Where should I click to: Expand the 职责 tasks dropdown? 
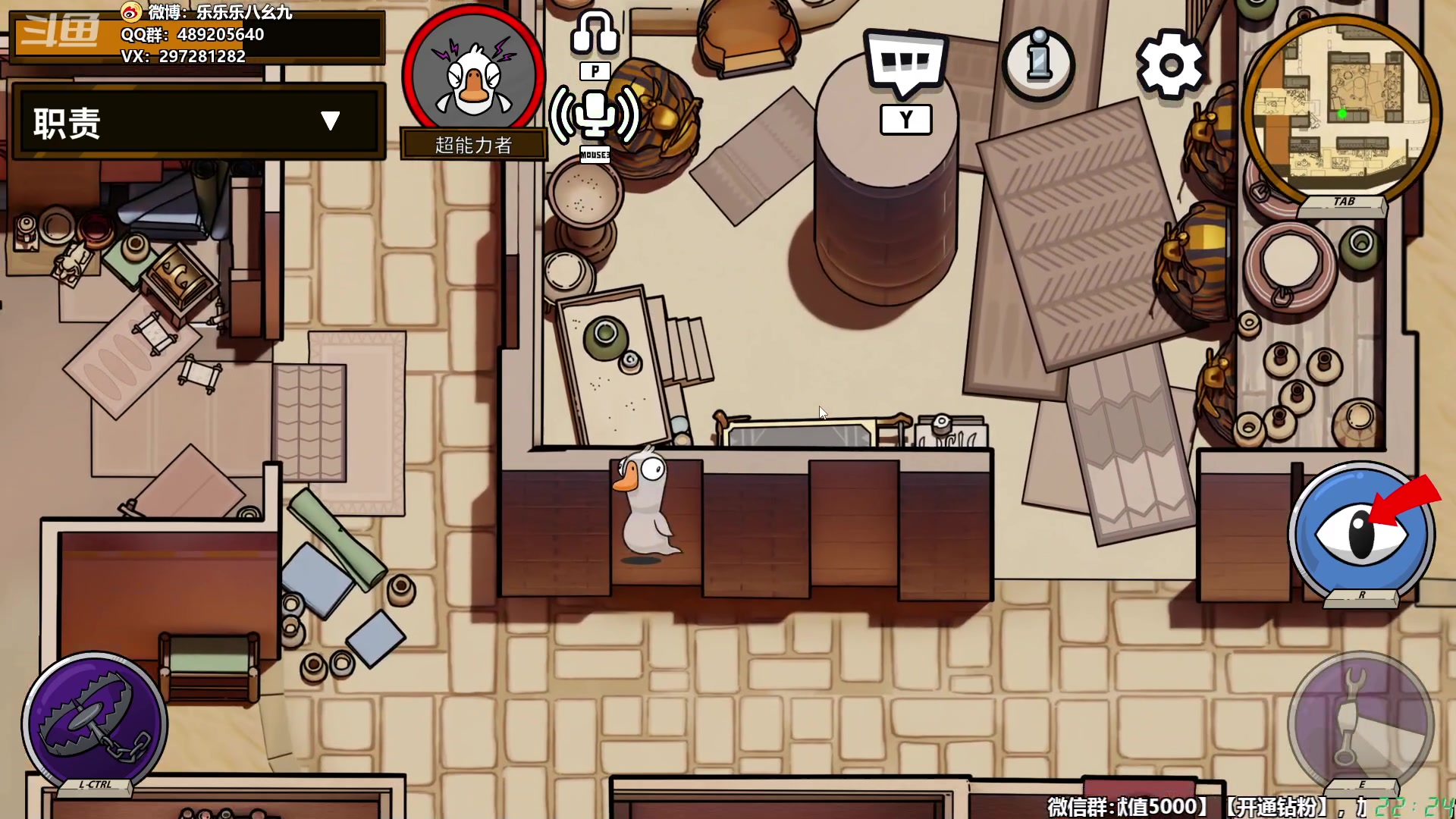pyautogui.click(x=330, y=121)
